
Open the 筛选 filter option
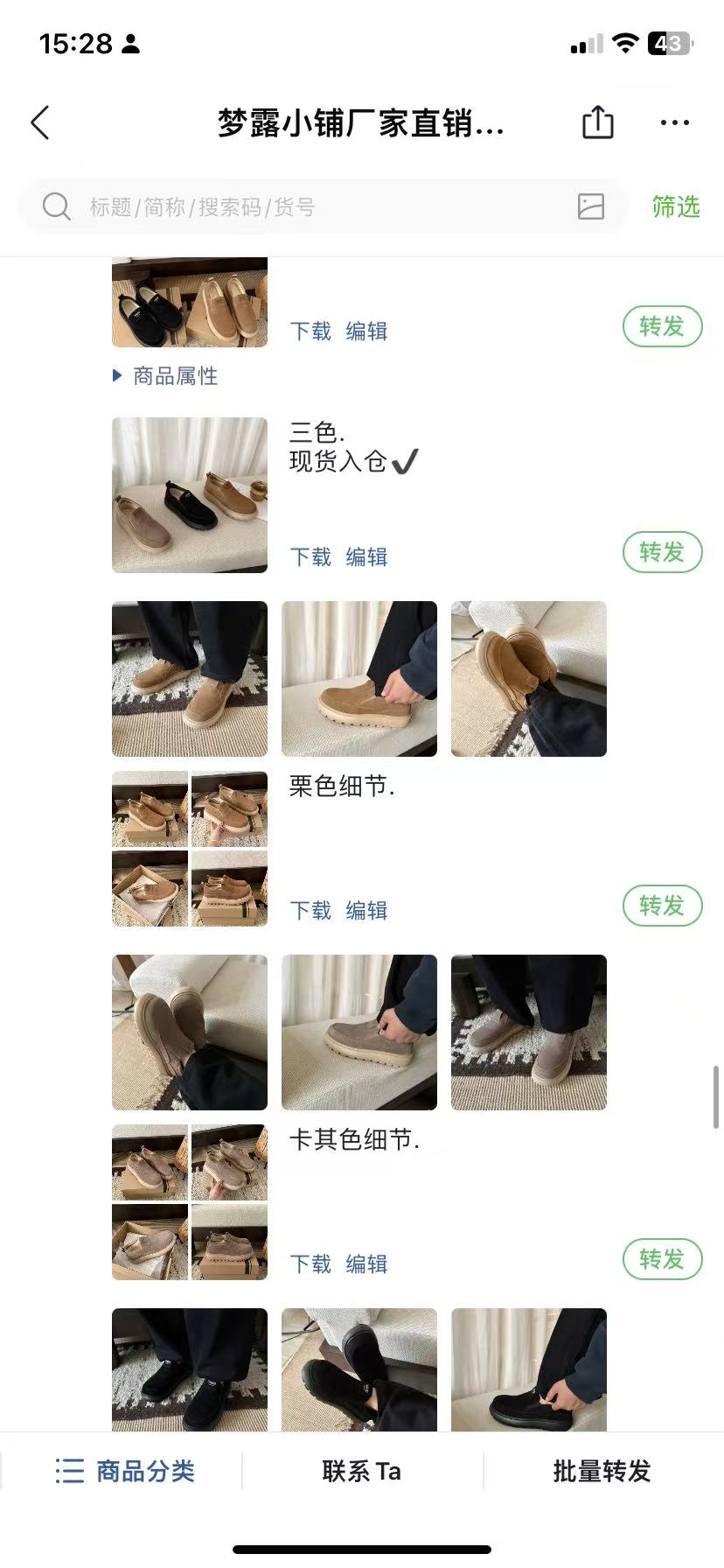tap(675, 206)
